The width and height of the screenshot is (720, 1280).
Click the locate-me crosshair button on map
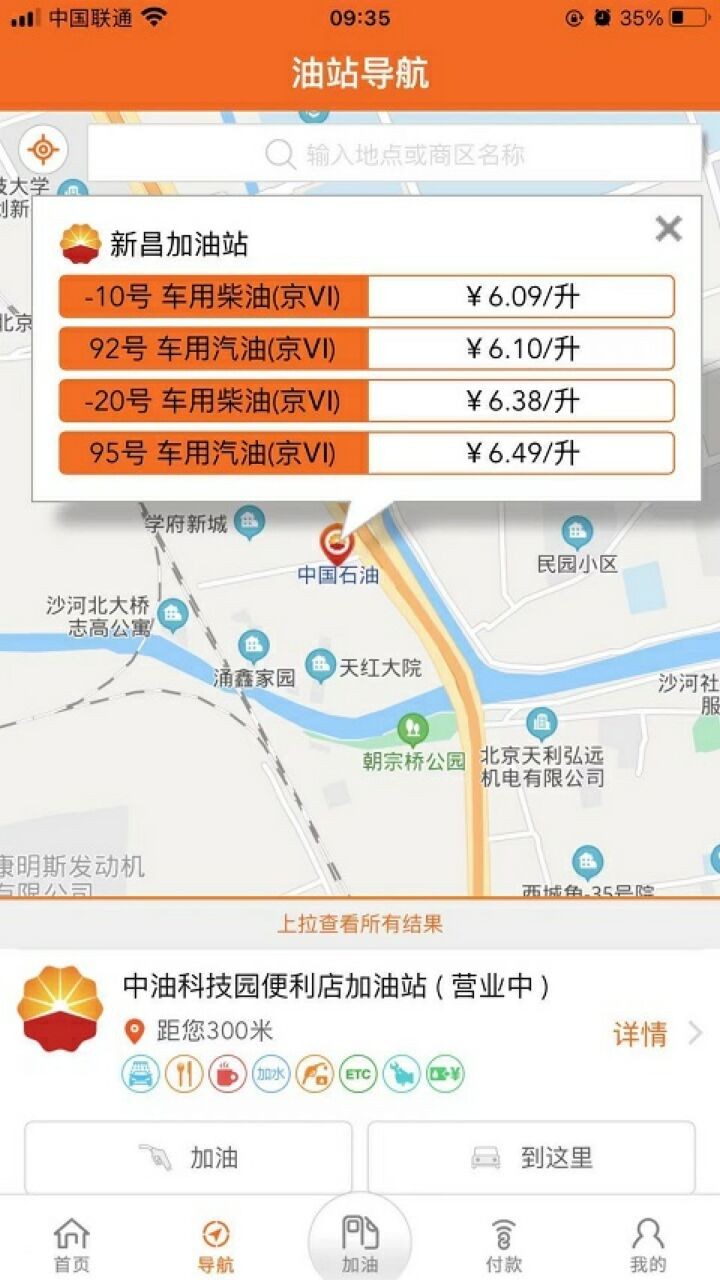coord(42,151)
